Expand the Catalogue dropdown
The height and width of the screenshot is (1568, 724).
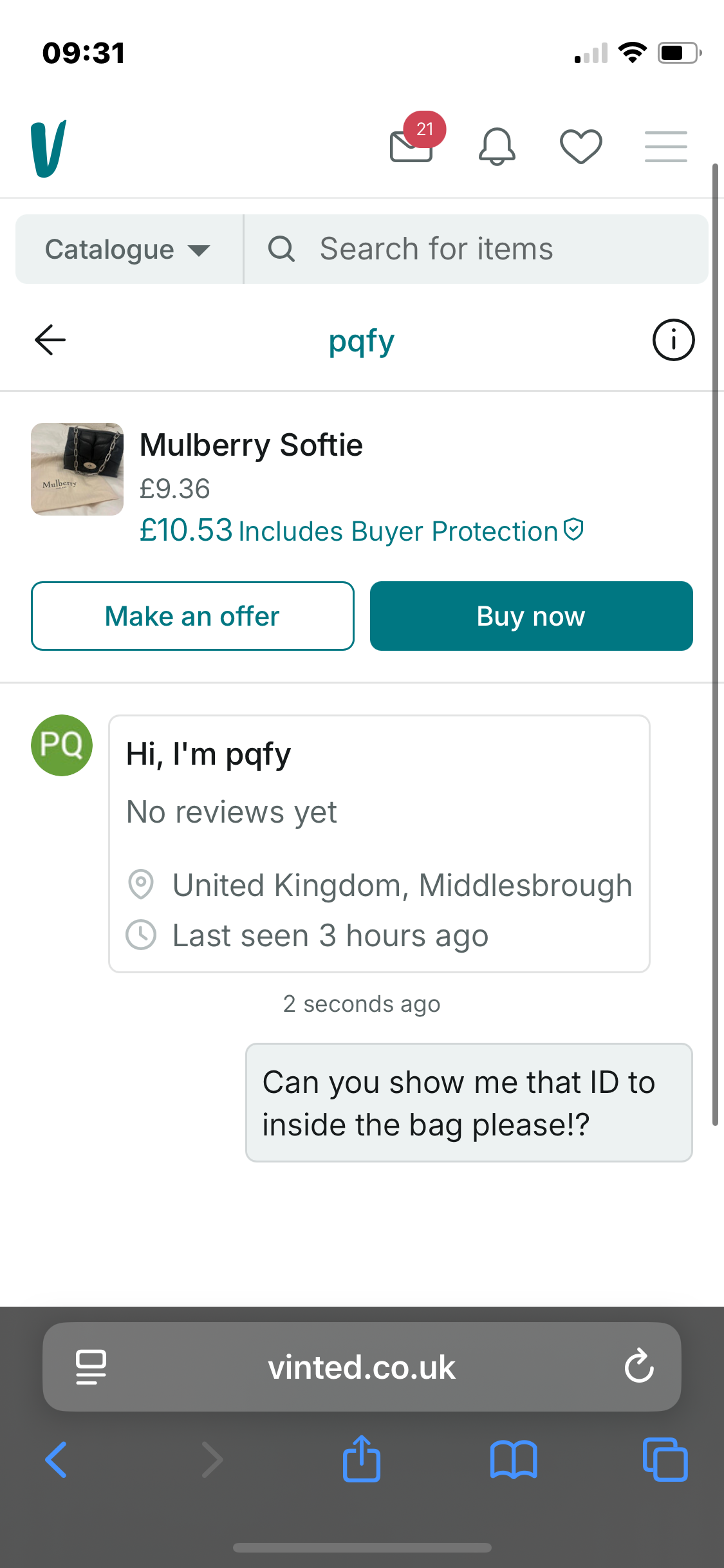[129, 249]
